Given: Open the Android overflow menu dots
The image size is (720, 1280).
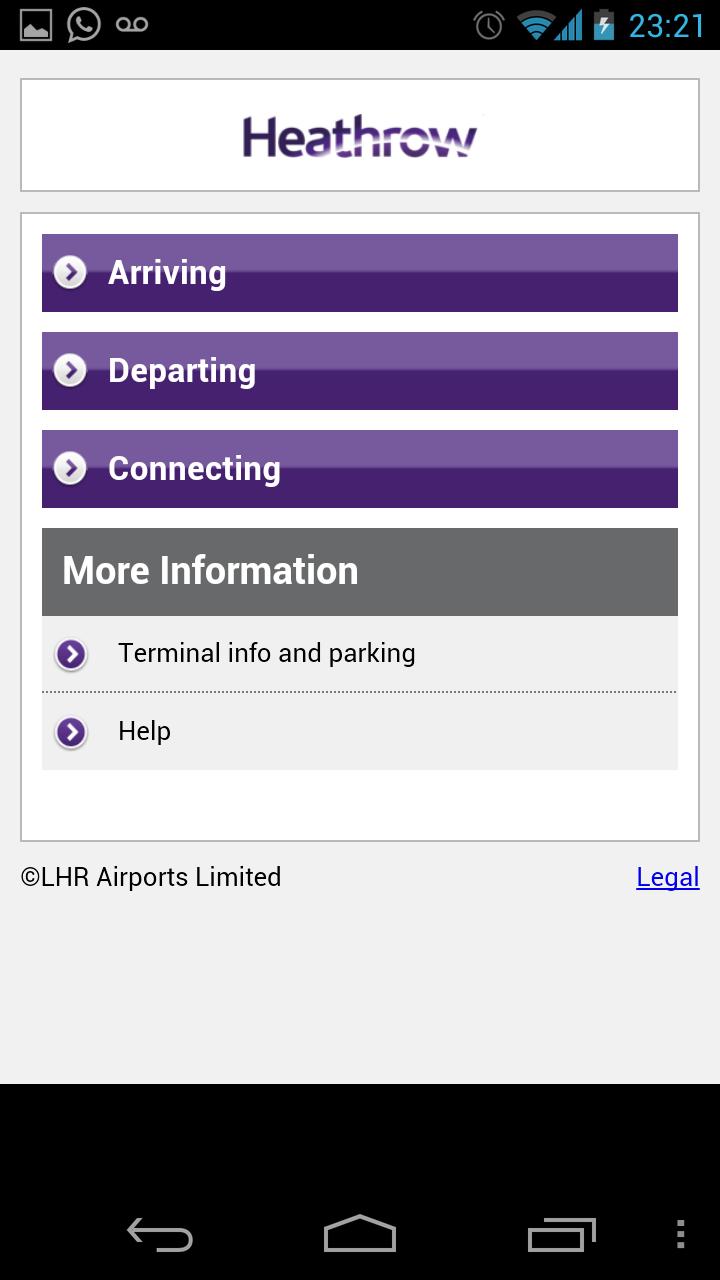Looking at the screenshot, I should (680, 1235).
